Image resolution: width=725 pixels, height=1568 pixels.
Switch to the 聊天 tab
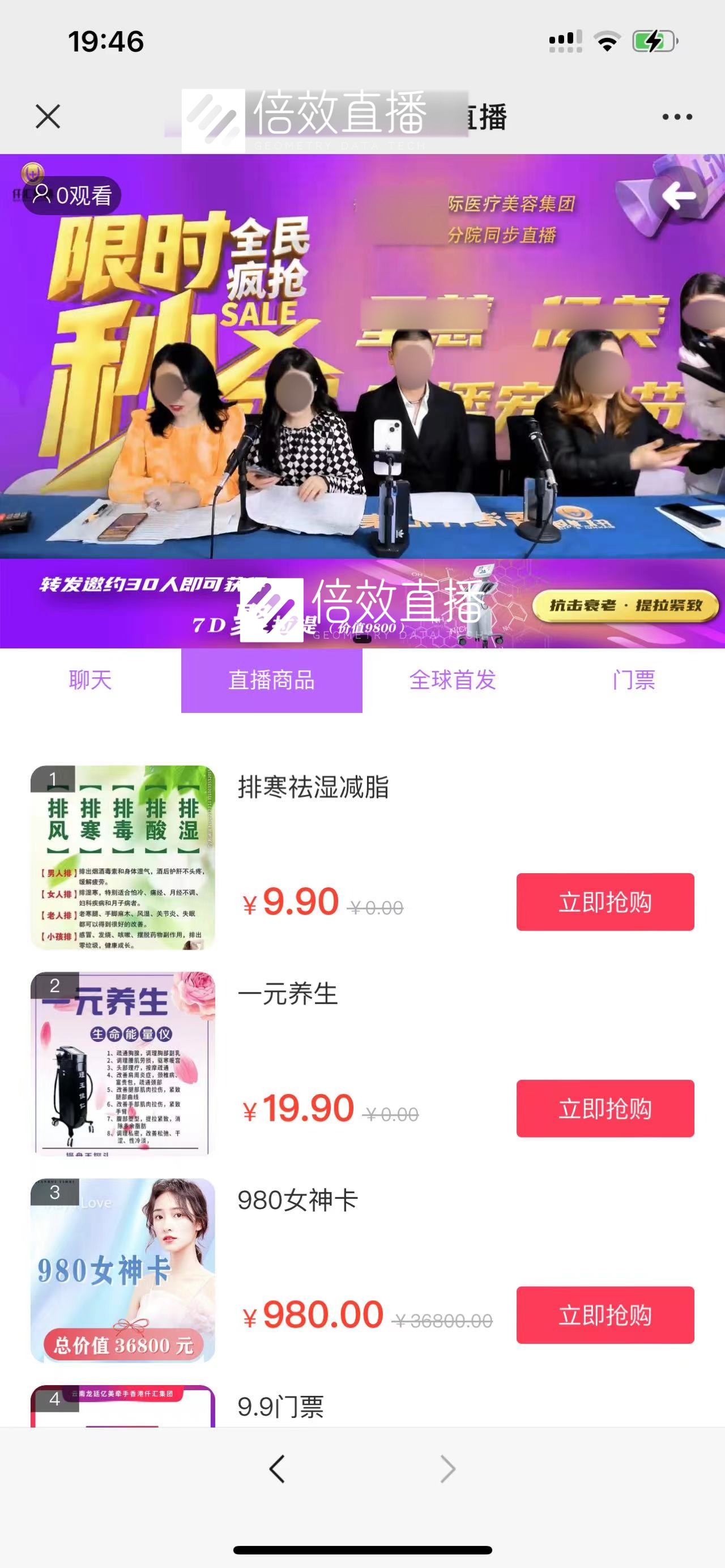(89, 681)
